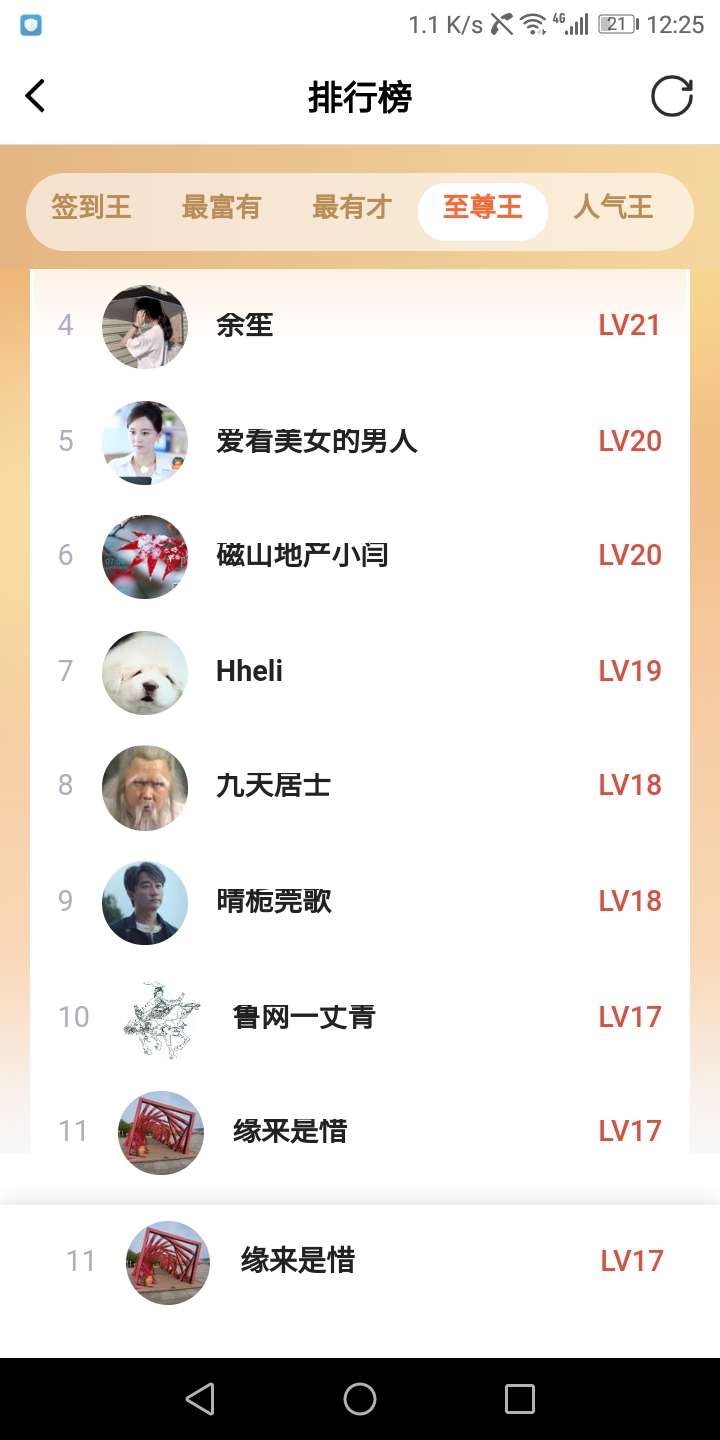The image size is (720, 1440).
Task: Tap the Hheli ranking row
Action: pos(360,671)
